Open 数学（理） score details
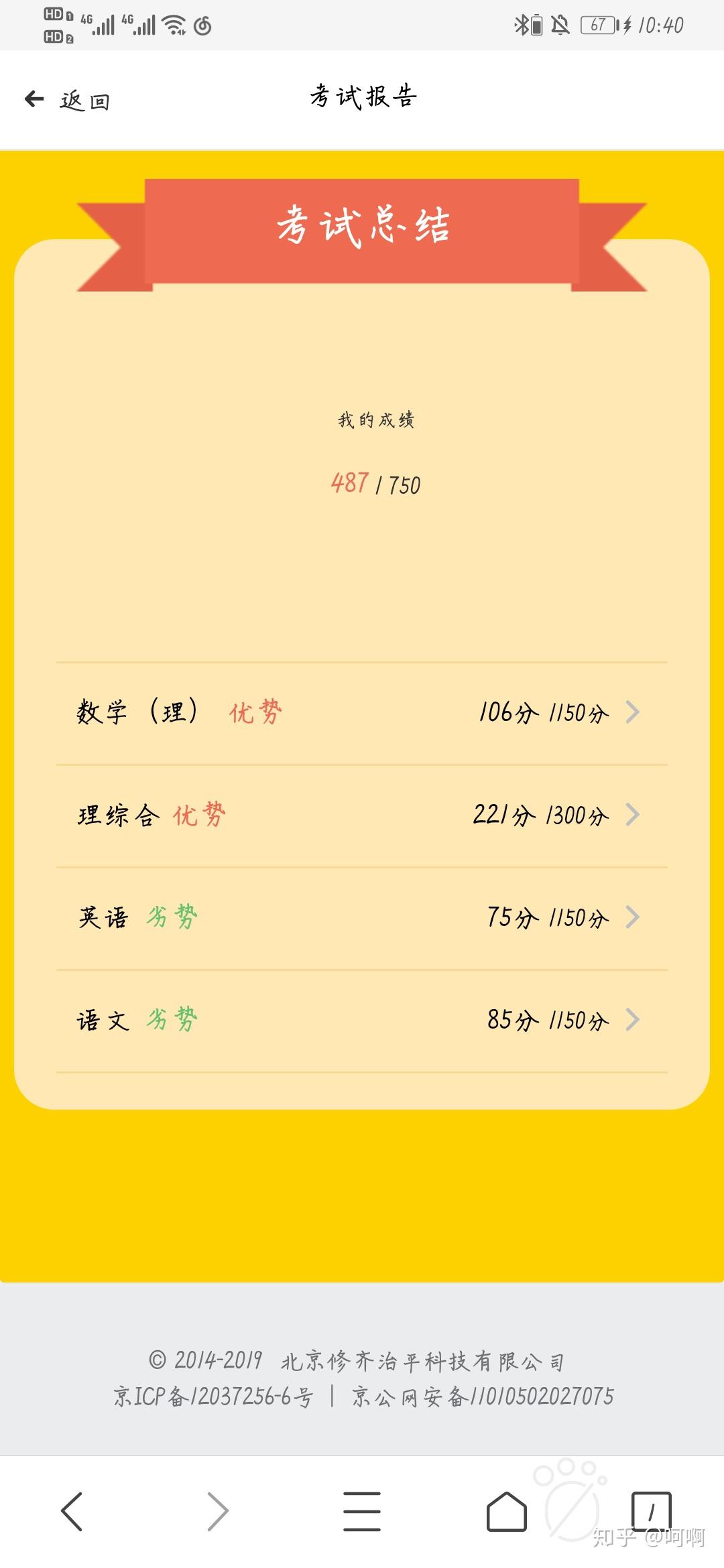 [x=362, y=712]
